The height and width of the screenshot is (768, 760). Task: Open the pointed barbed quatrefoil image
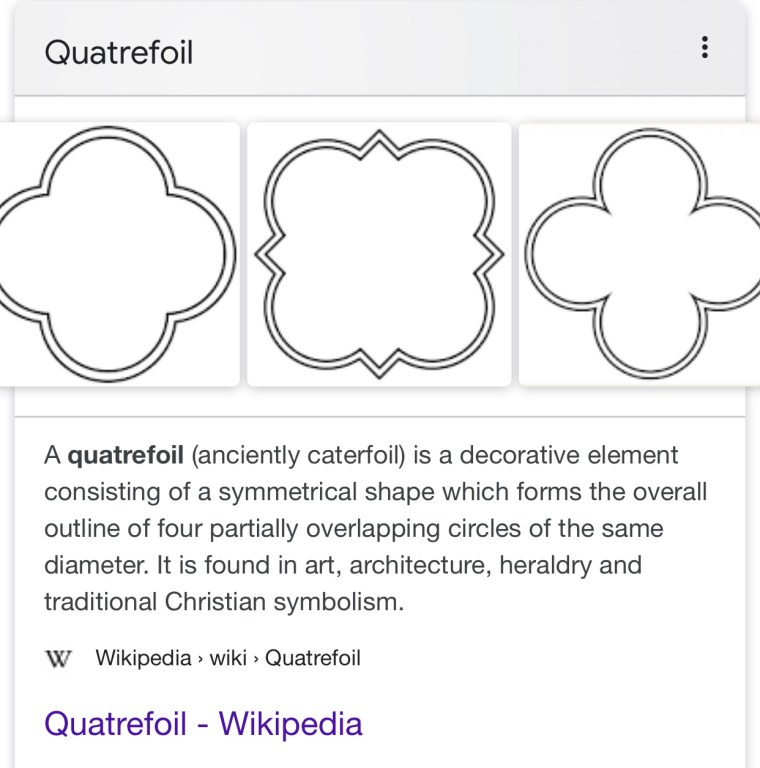[x=379, y=254]
